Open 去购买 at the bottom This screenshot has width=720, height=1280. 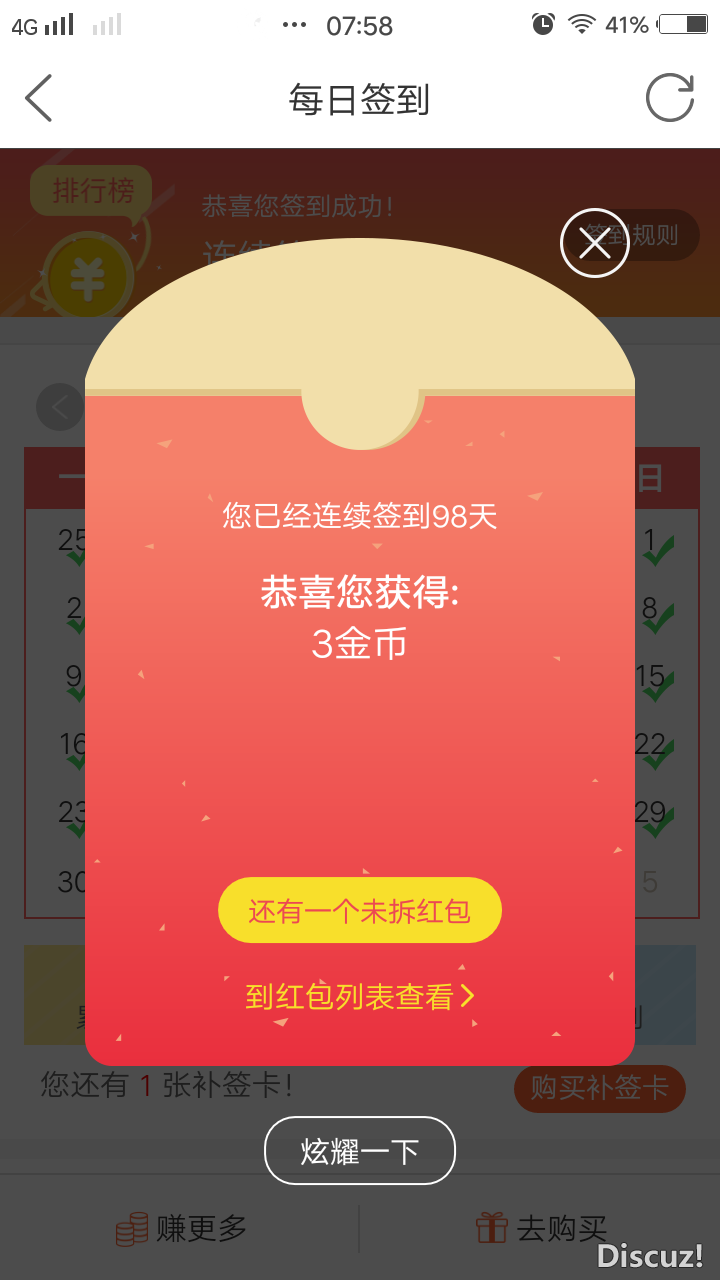[541, 1229]
